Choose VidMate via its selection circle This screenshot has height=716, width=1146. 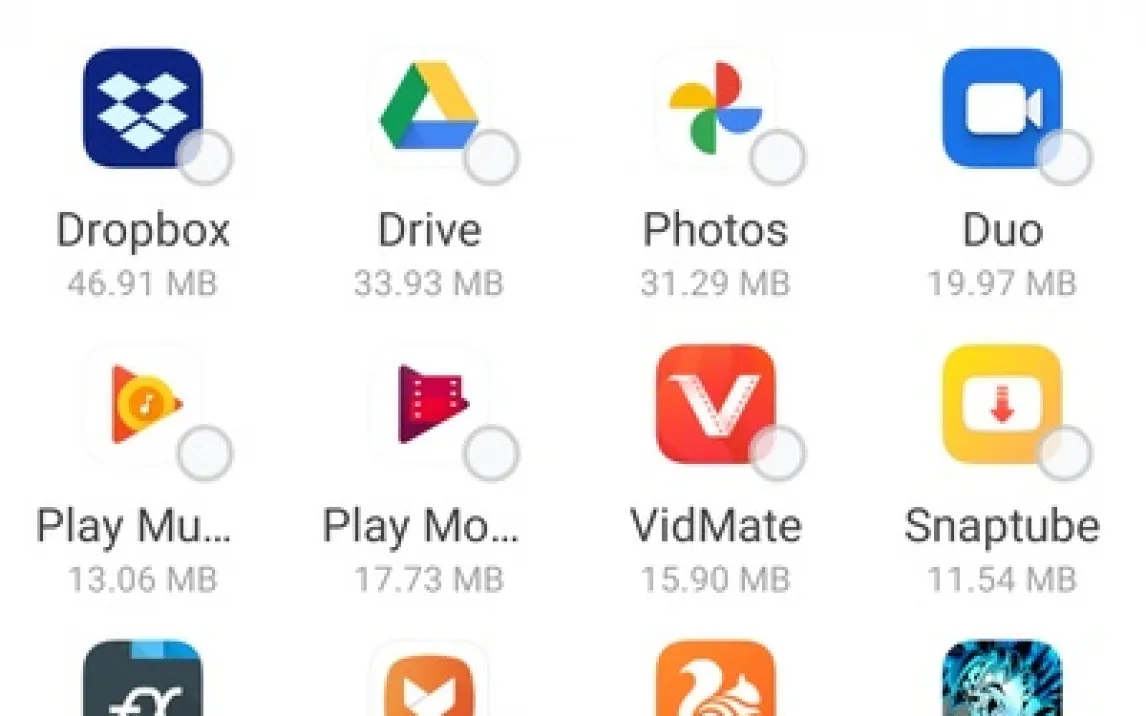778,453
